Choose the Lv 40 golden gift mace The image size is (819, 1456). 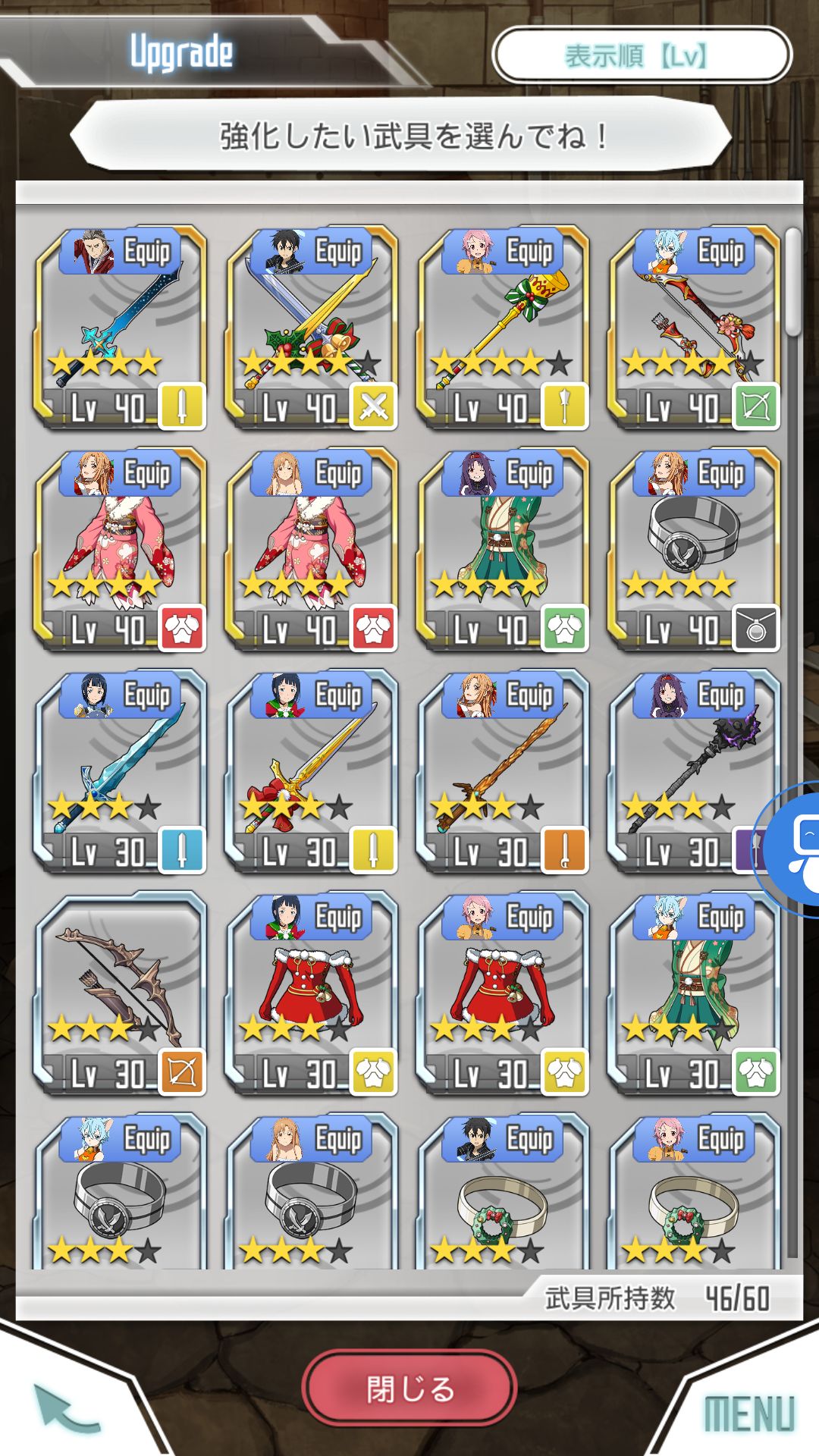tap(503, 328)
